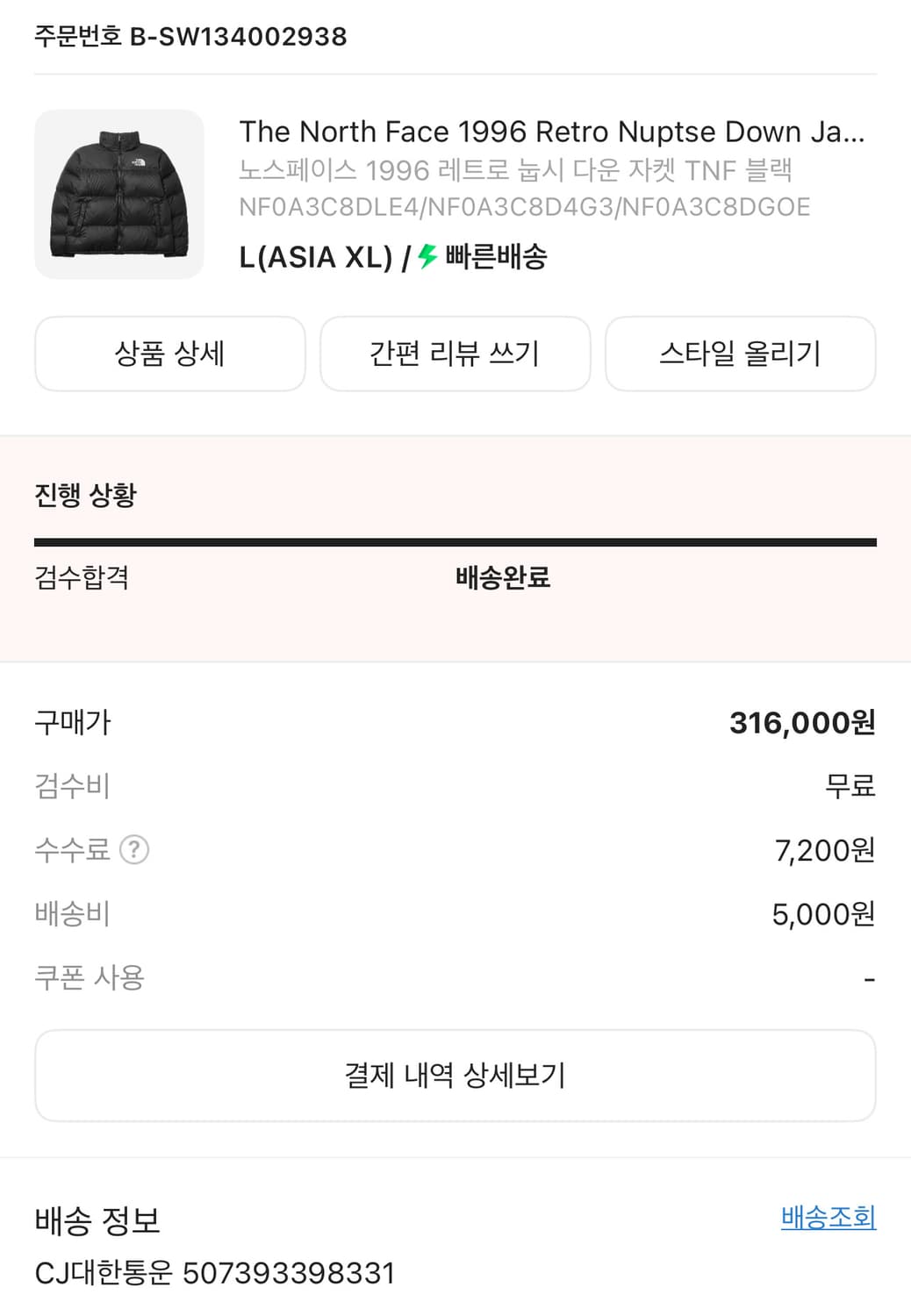Select the 구매가 purchase price amount
Viewport: 911px width, 1316px height.
(x=800, y=722)
